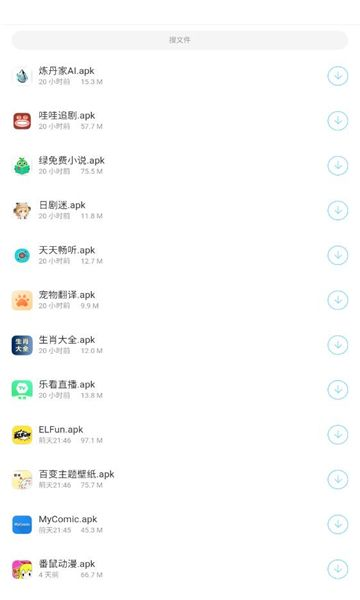
Task: Tap download icon for 乐看直播.apk
Action: [338, 390]
